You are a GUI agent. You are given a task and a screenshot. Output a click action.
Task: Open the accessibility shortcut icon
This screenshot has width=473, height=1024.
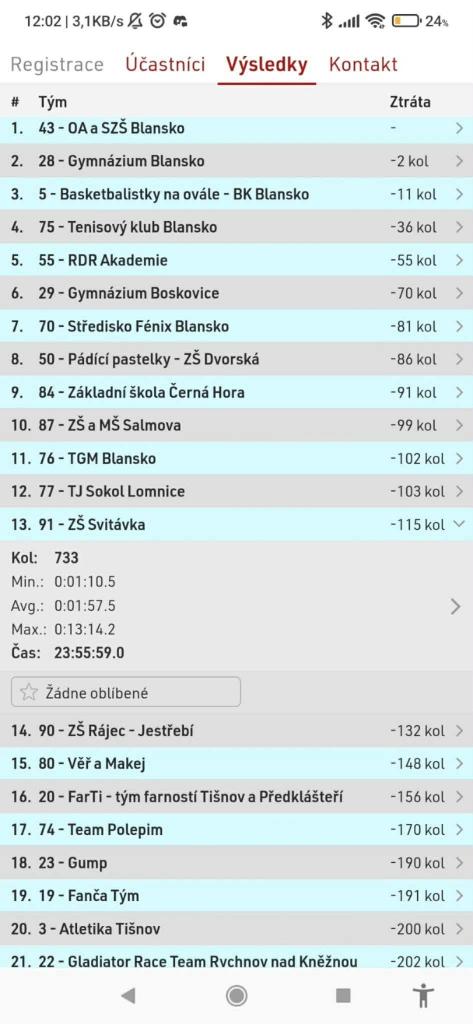pyautogui.click(x=423, y=995)
